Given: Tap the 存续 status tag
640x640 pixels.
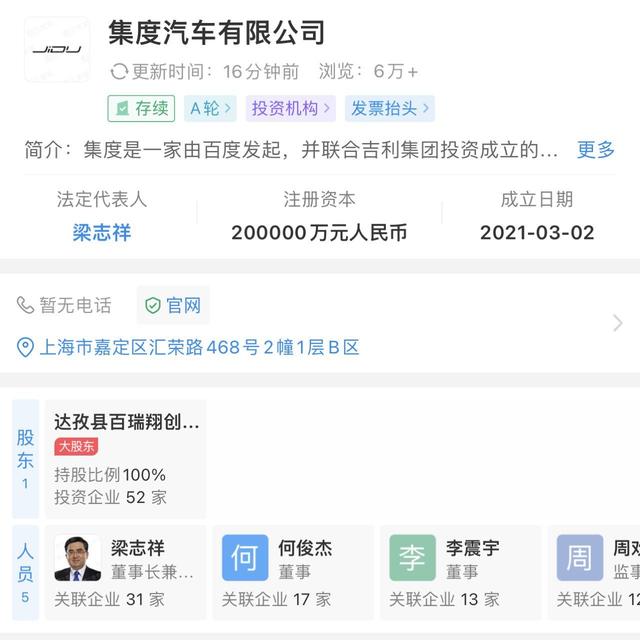Looking at the screenshot, I should click(141, 108).
